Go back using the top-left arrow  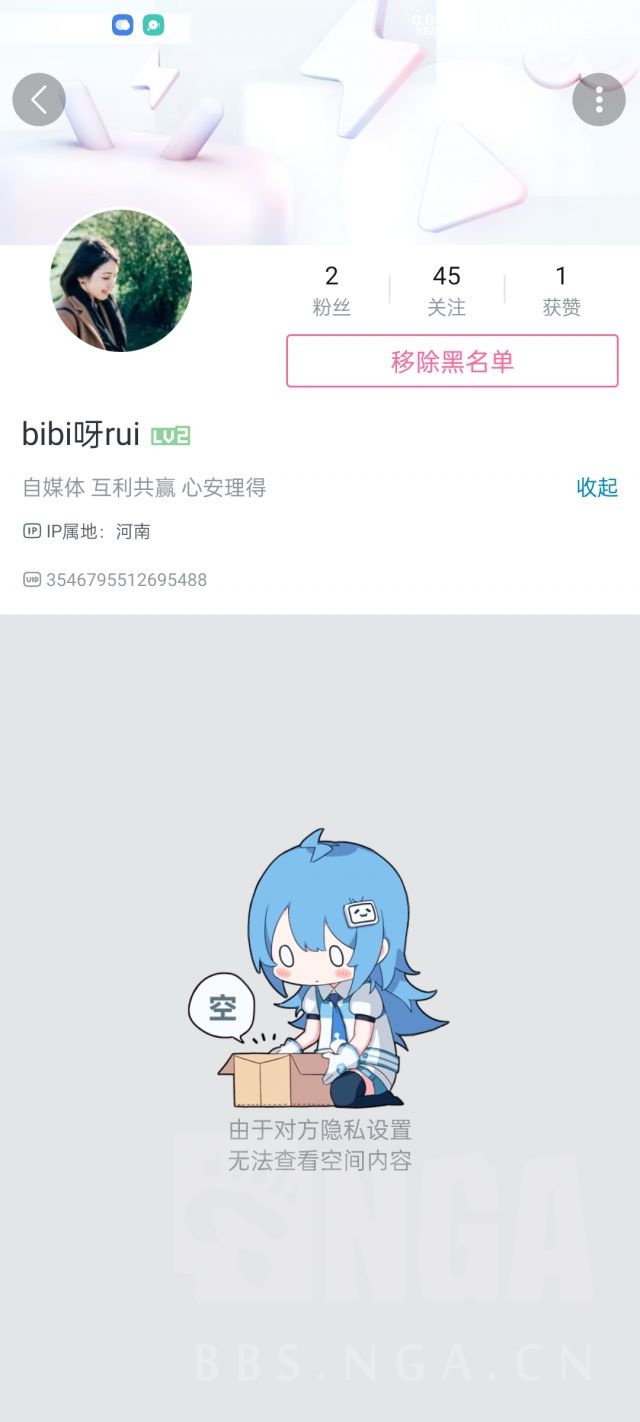coord(39,99)
